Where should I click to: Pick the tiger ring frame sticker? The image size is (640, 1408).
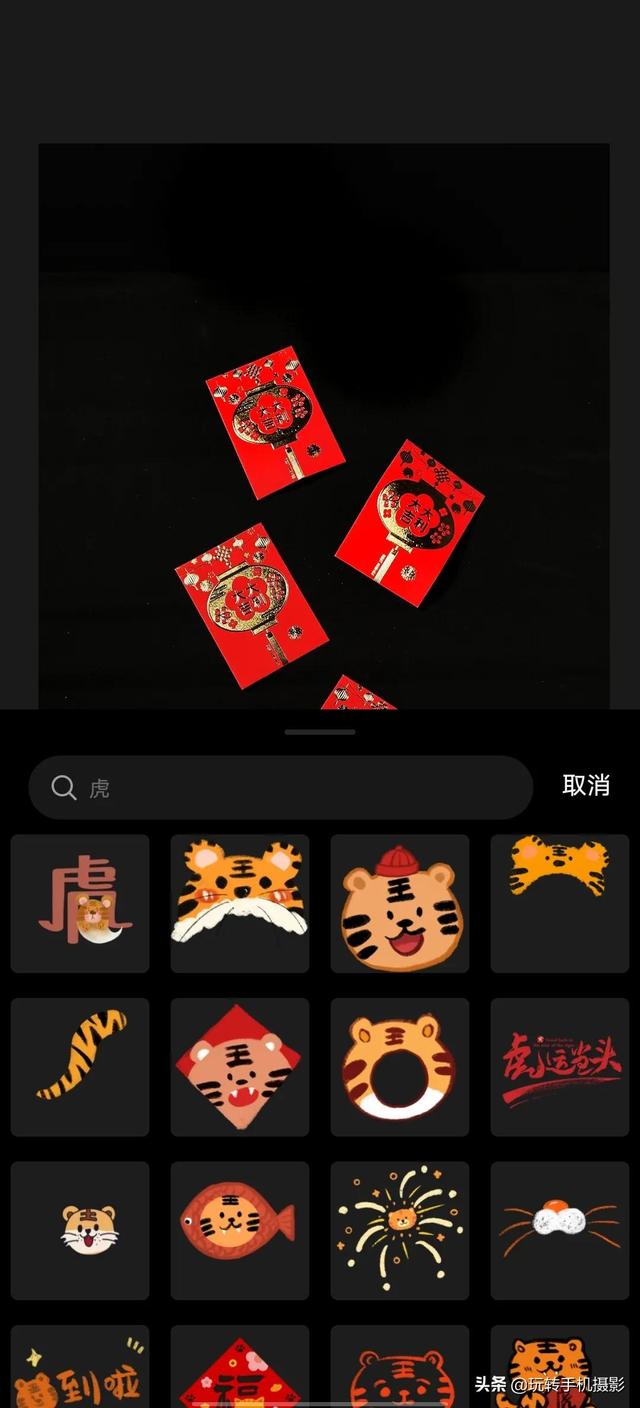(400, 1067)
